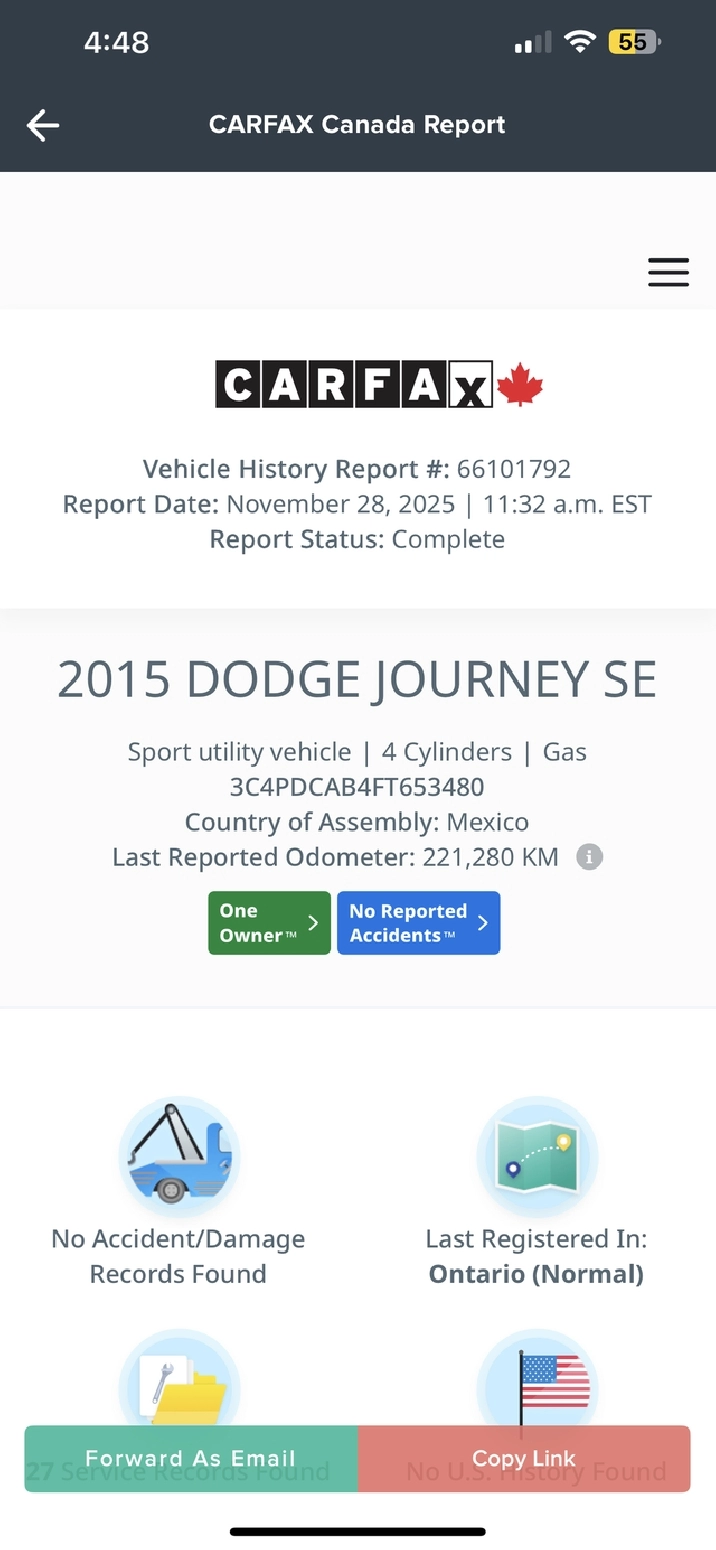Screen dimensions: 716x1550
Task: Go back using the header arrow
Action: (x=43, y=125)
